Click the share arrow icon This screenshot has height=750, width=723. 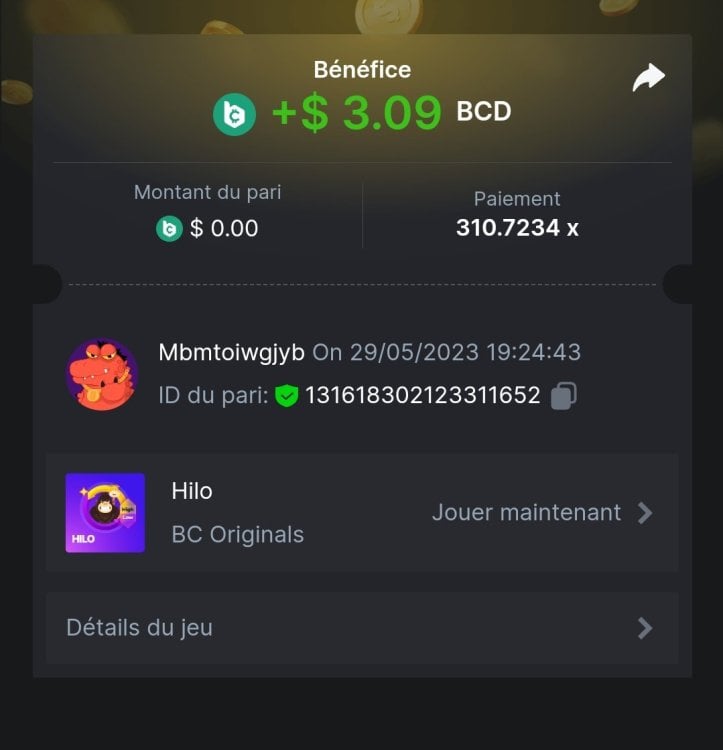pyautogui.click(x=649, y=75)
